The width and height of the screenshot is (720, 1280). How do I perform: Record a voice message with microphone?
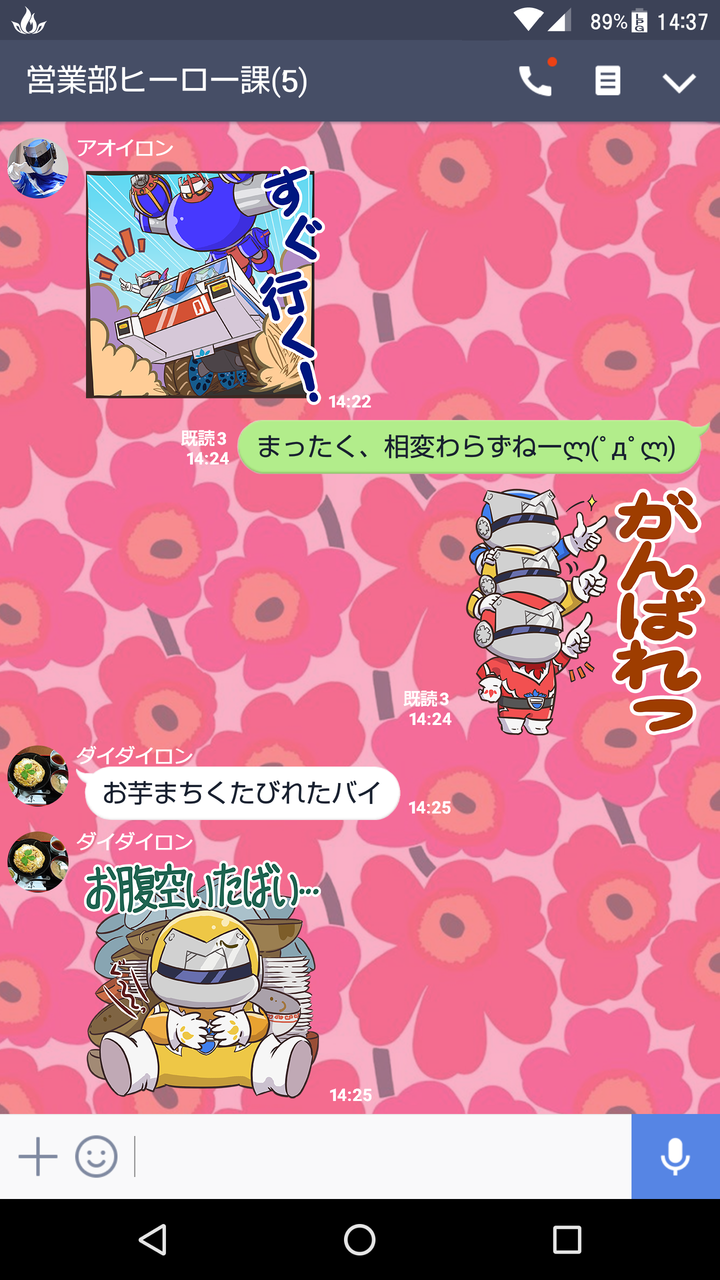(675, 1157)
